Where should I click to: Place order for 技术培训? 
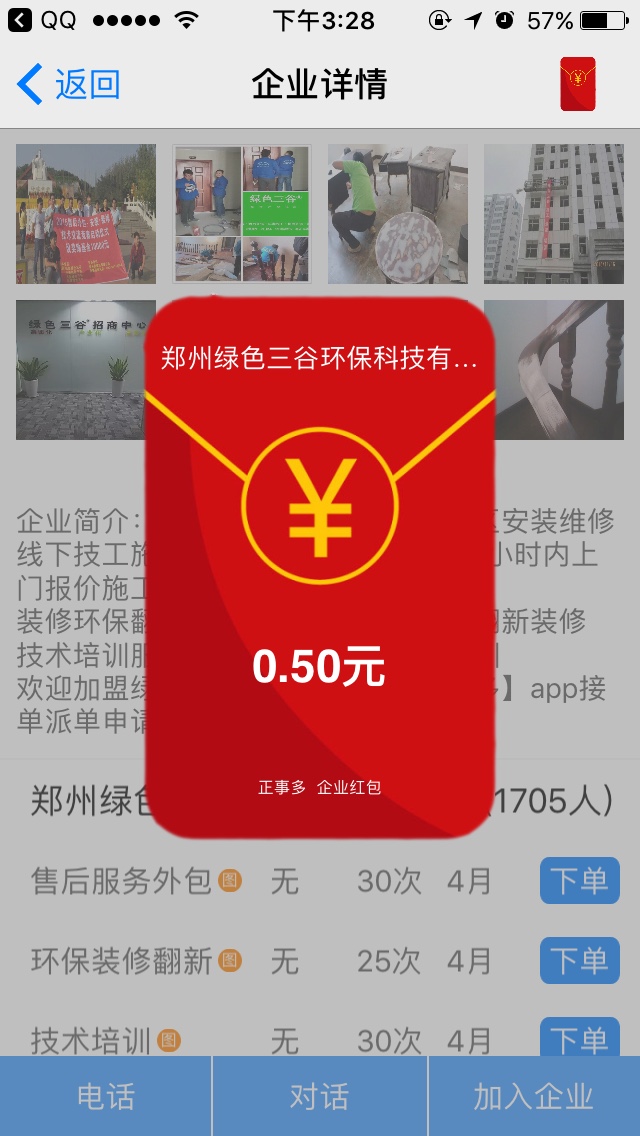point(579,1038)
